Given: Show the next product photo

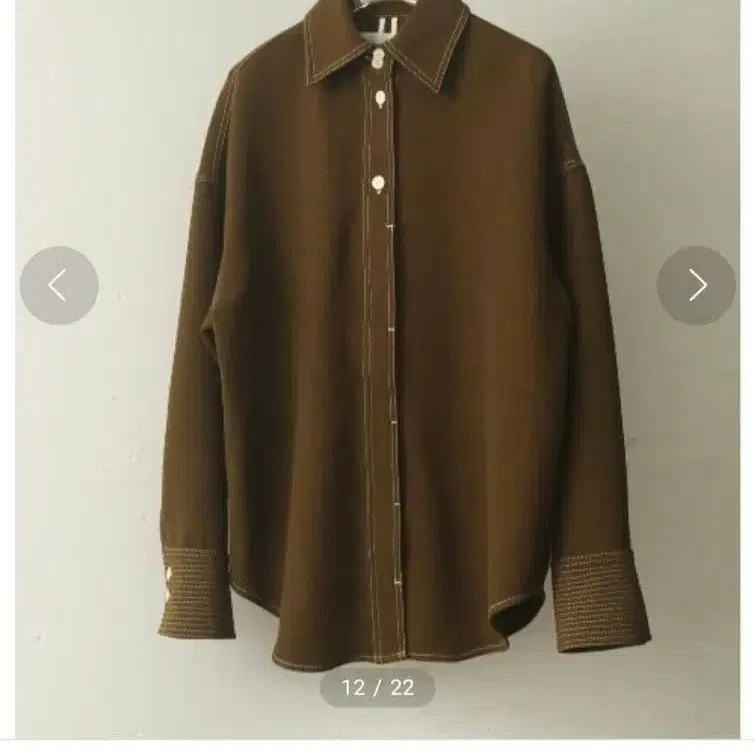Looking at the screenshot, I should tap(696, 286).
